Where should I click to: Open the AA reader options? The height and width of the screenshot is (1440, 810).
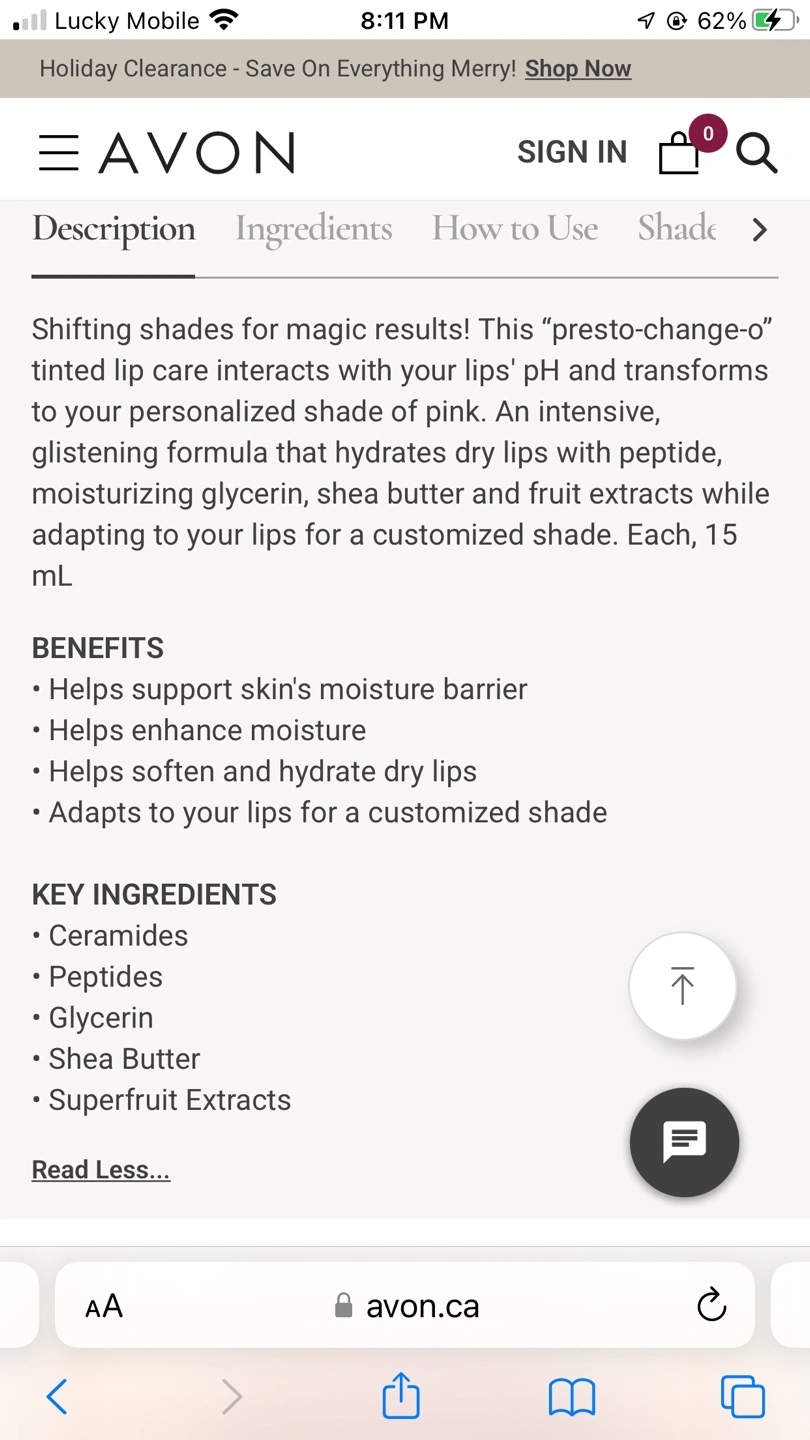coord(104,1306)
